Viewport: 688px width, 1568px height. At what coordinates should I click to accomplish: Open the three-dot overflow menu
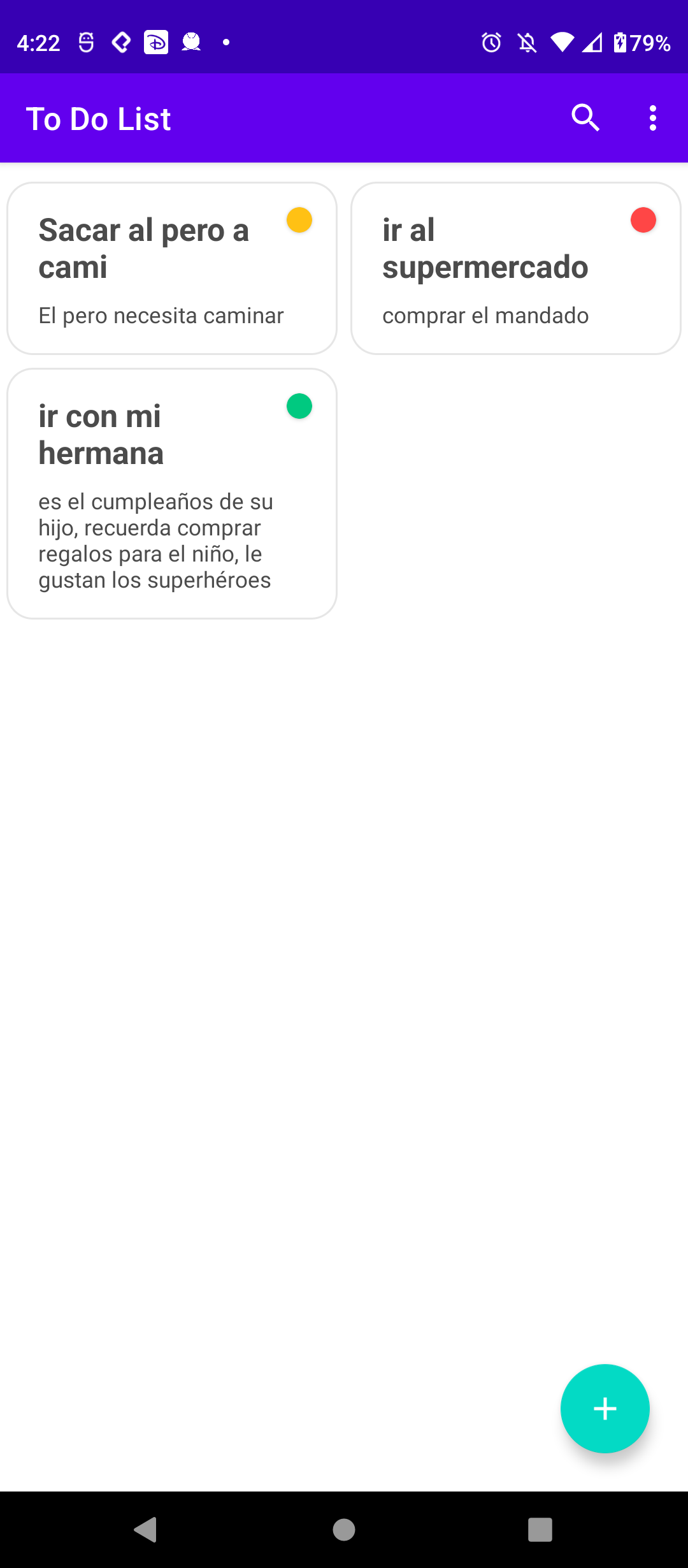click(652, 117)
